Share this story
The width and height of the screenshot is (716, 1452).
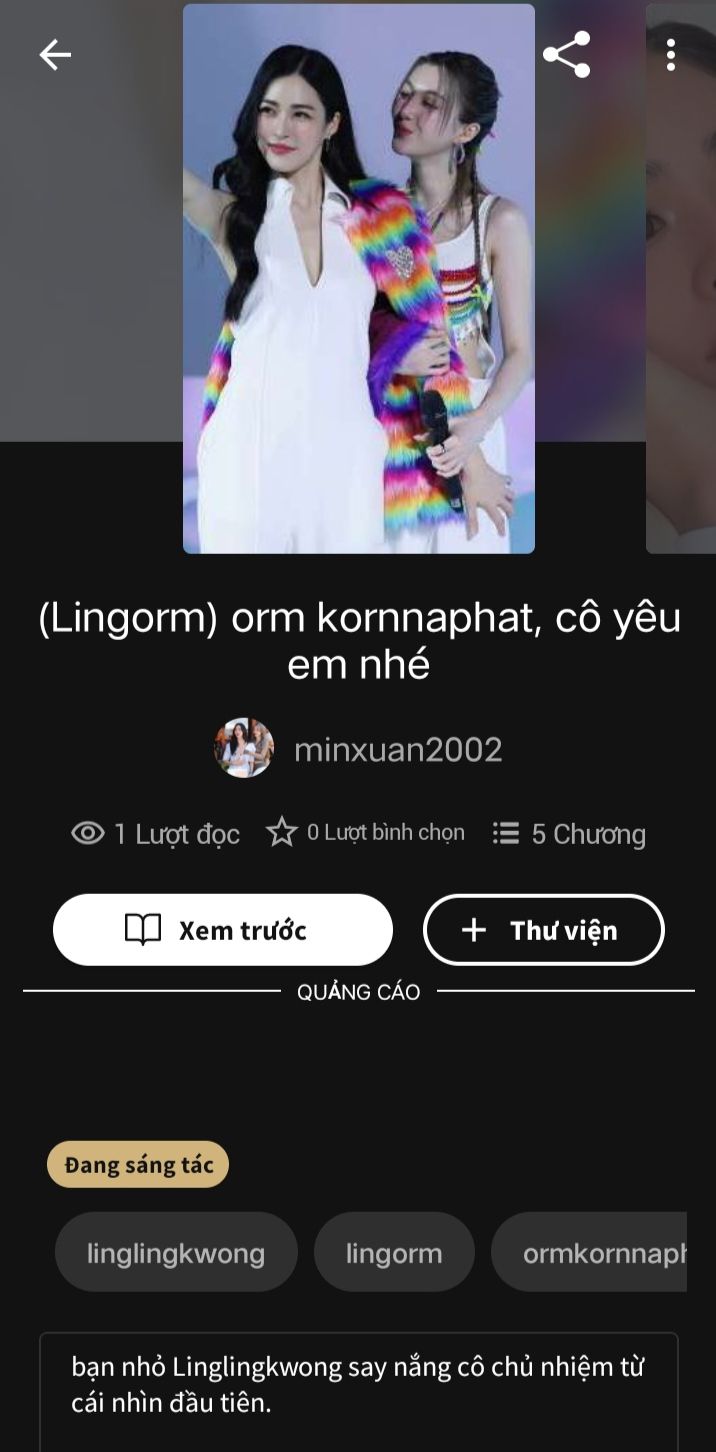coord(566,55)
